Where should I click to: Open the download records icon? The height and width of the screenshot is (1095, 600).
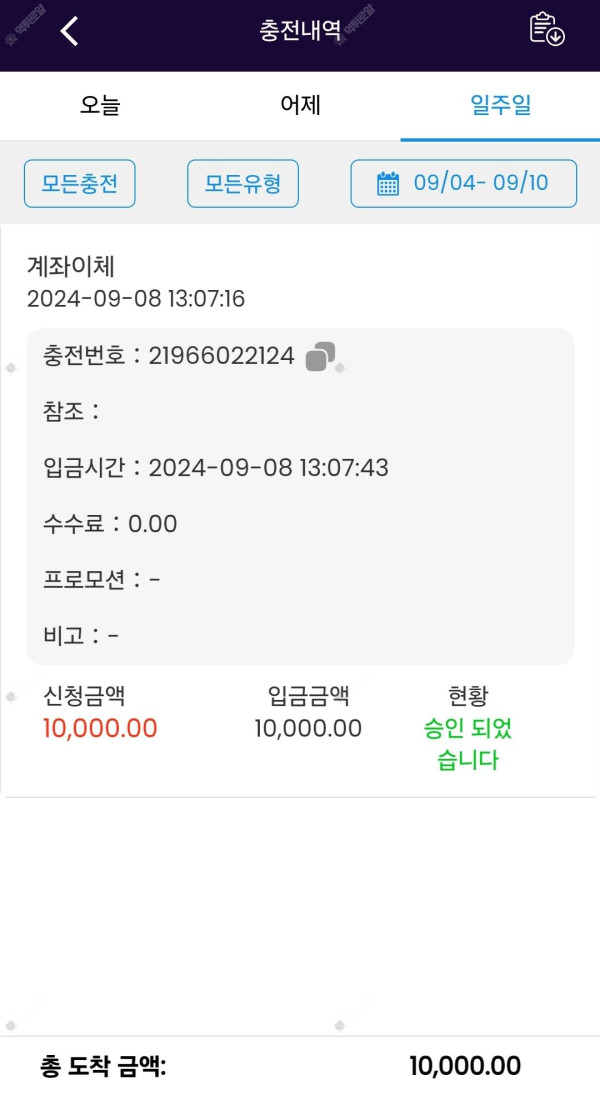click(547, 29)
